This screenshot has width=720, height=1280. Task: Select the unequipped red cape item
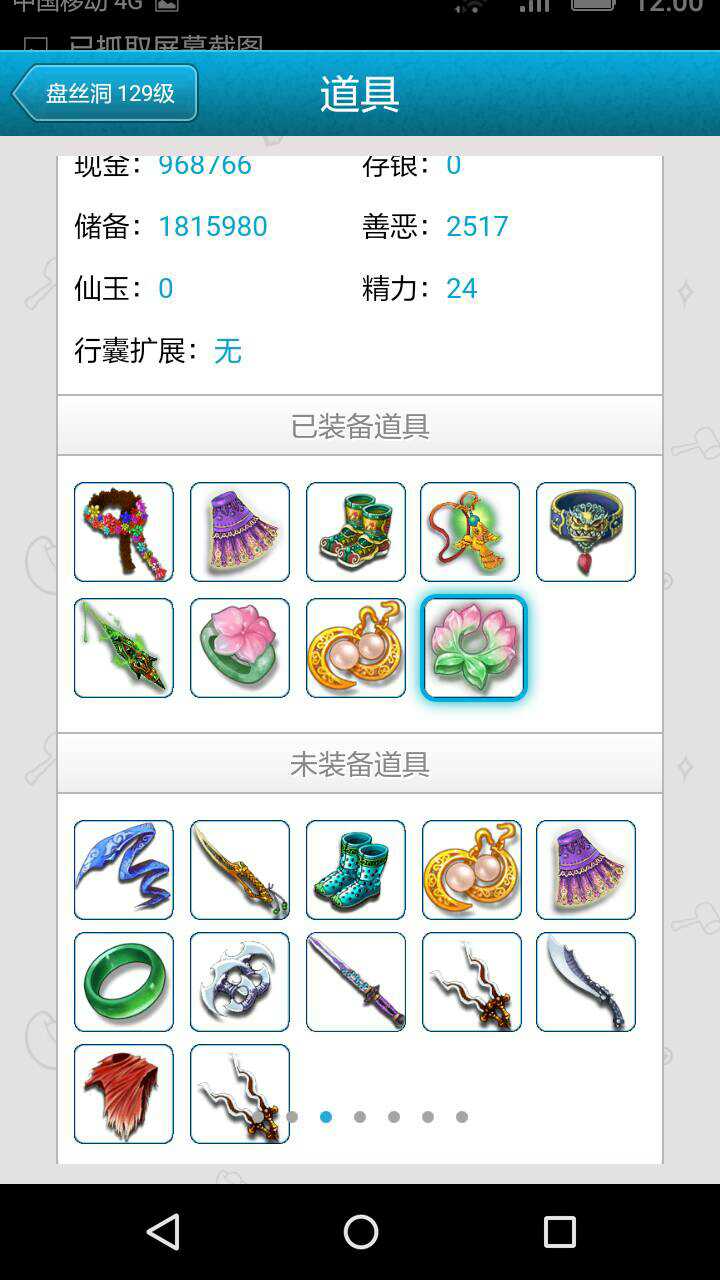[124, 1094]
